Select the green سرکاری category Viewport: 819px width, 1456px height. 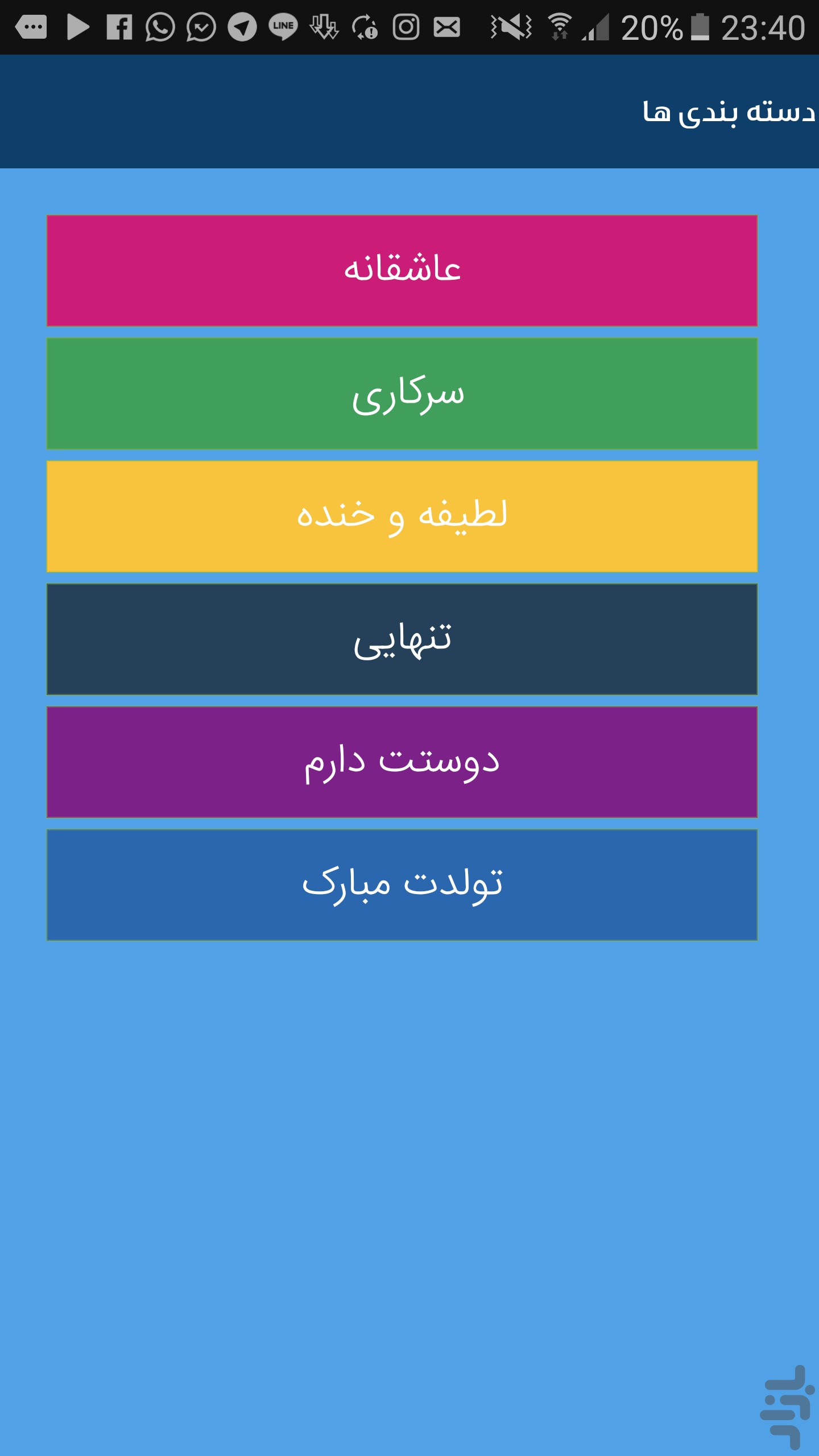[402, 394]
